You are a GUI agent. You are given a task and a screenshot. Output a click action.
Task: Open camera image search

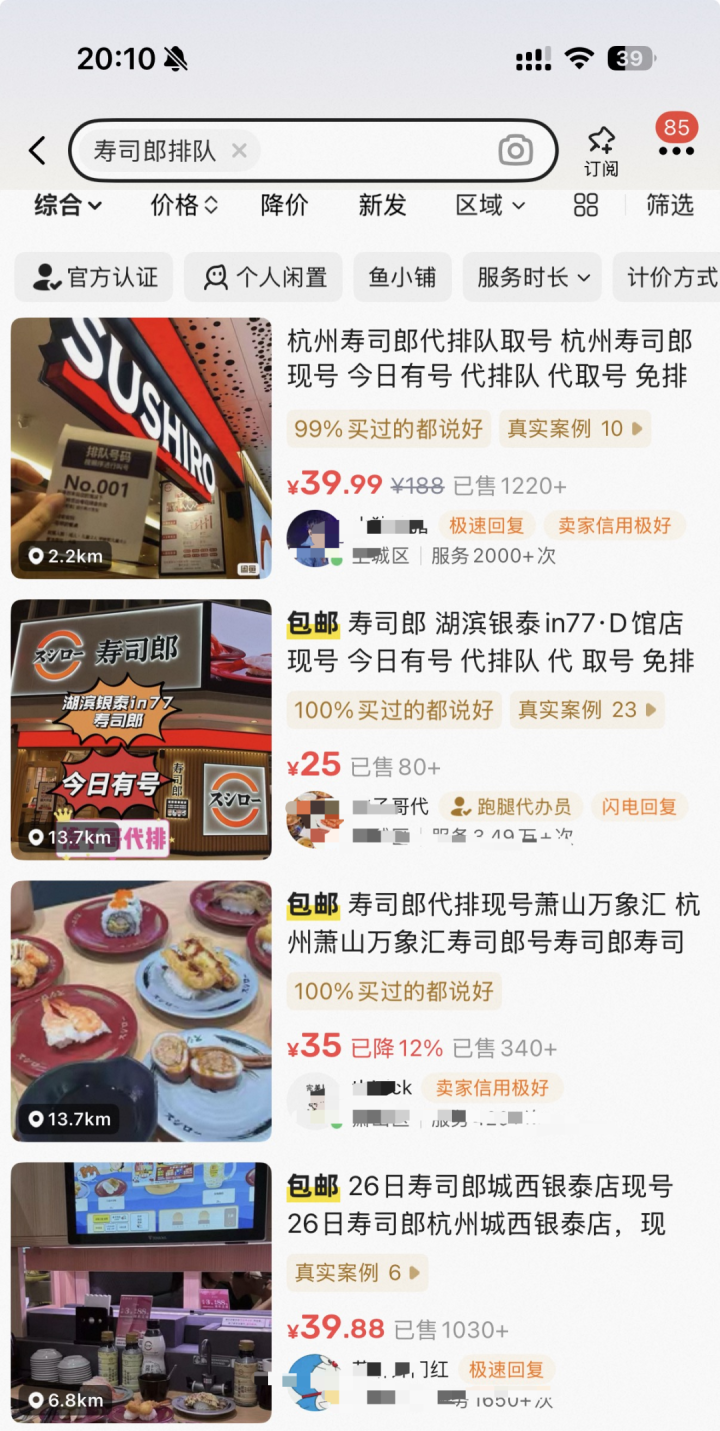[x=515, y=151]
